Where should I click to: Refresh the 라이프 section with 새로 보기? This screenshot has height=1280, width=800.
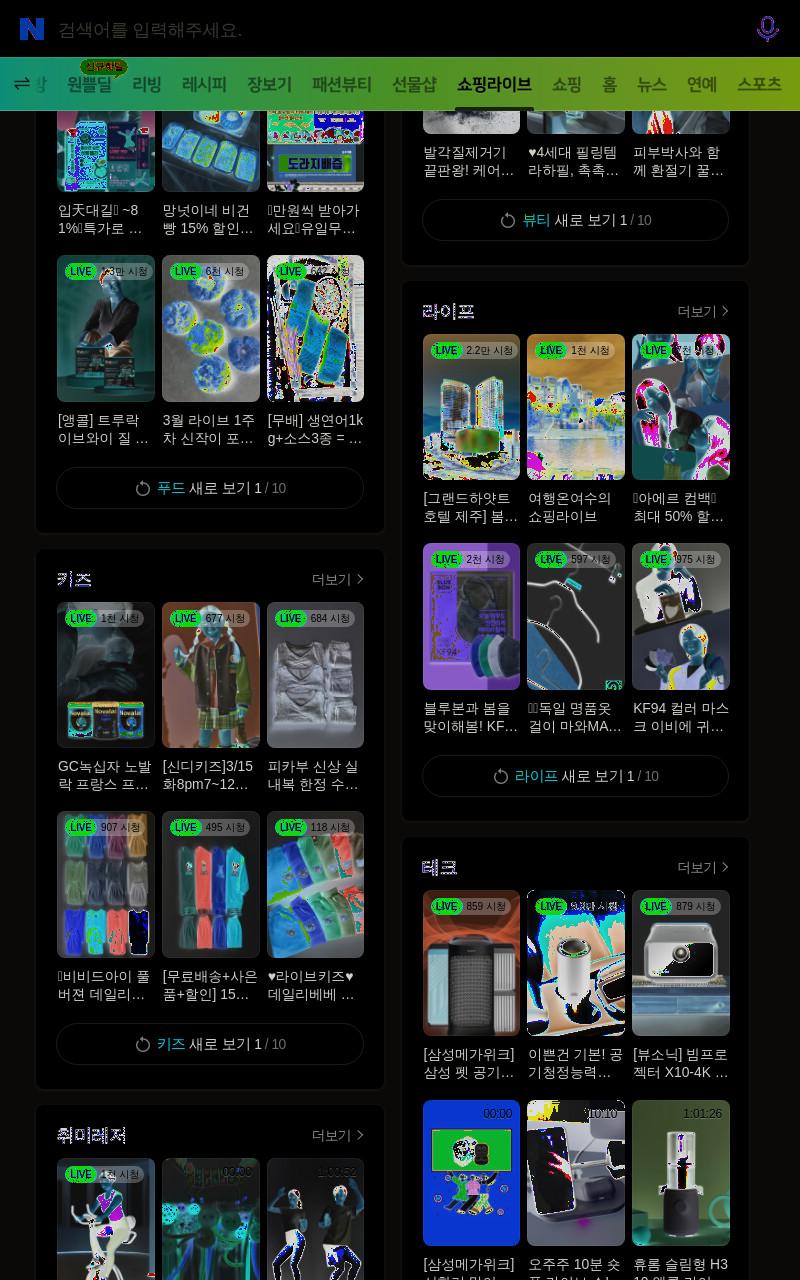pos(575,776)
